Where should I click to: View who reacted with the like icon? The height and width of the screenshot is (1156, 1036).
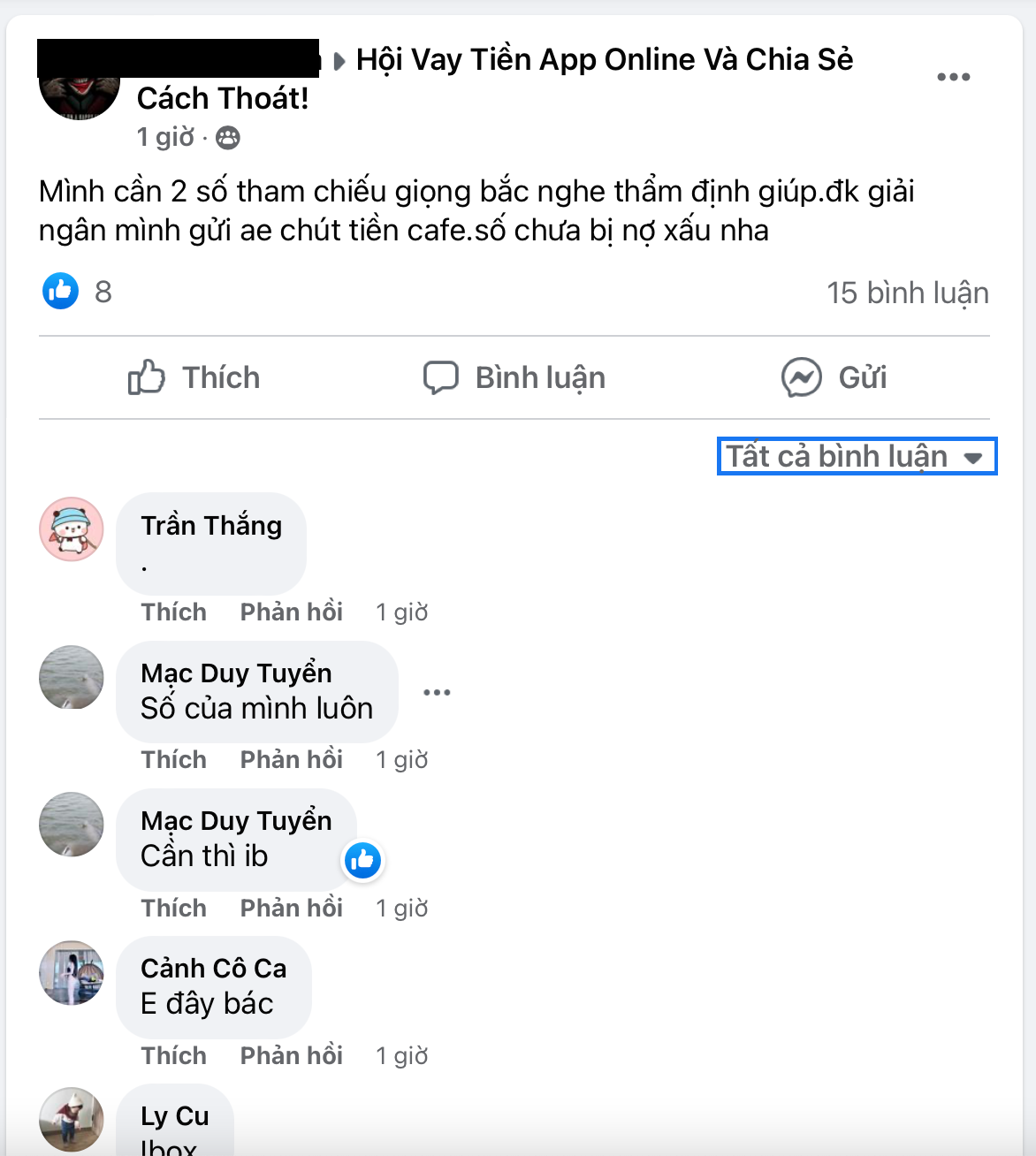[61, 291]
